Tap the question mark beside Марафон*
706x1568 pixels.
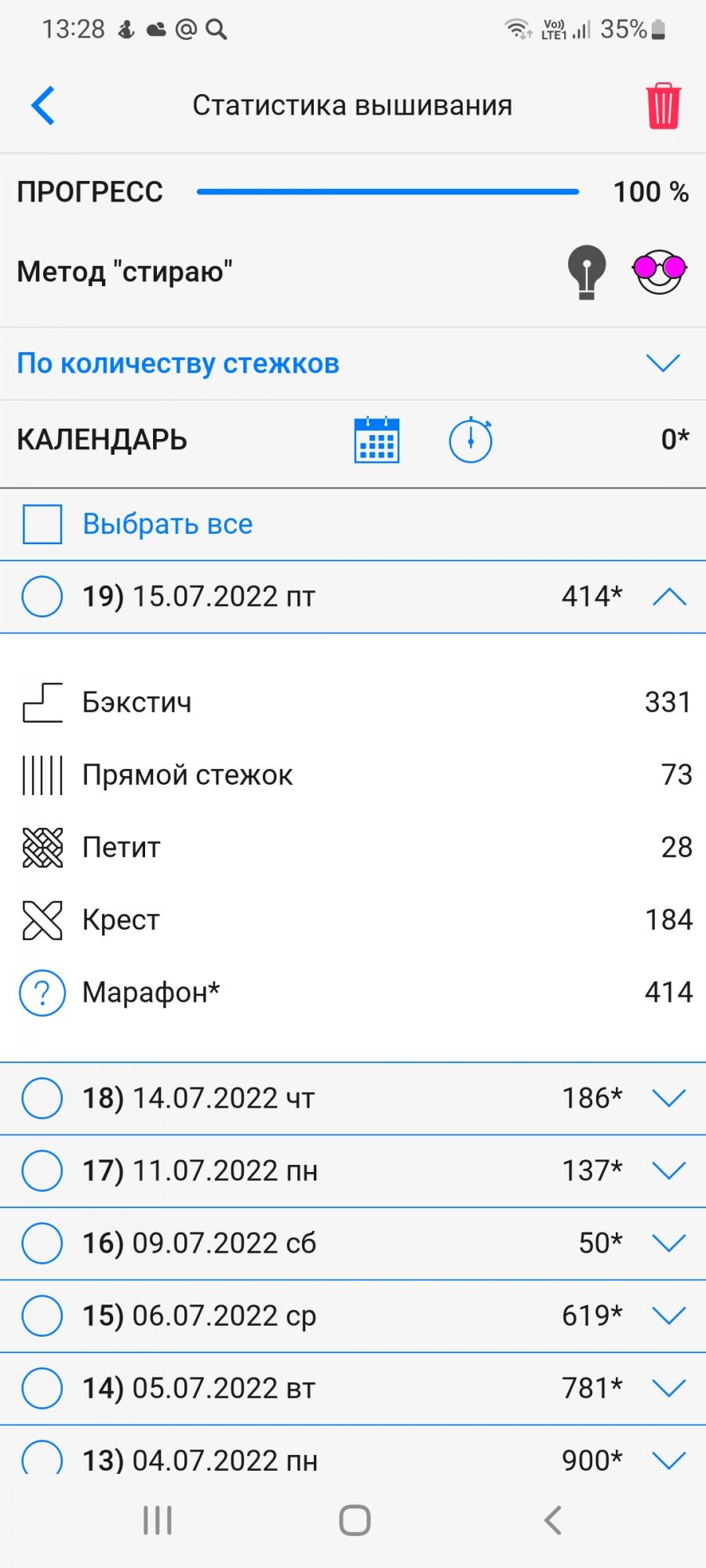[x=42, y=993]
